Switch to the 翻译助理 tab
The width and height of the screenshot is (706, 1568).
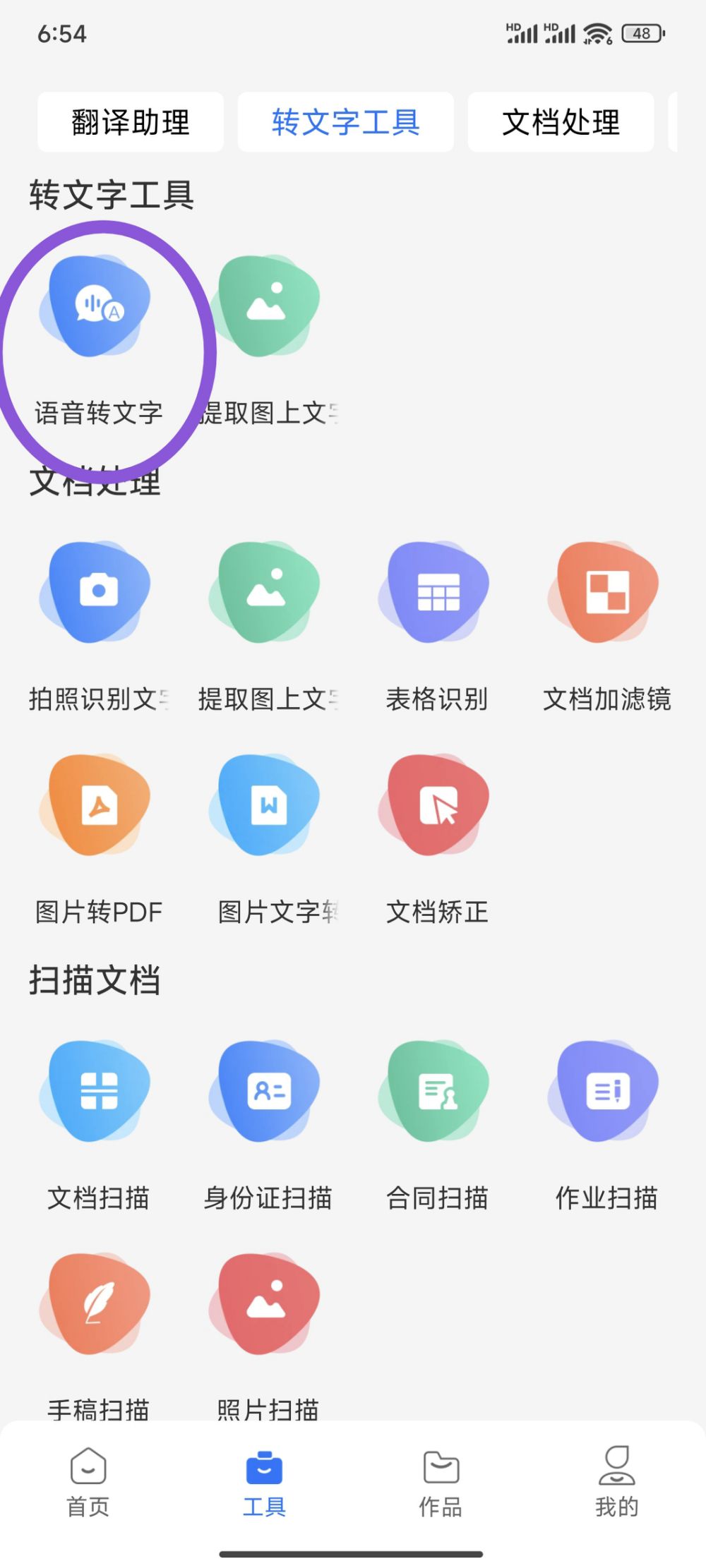(131, 122)
